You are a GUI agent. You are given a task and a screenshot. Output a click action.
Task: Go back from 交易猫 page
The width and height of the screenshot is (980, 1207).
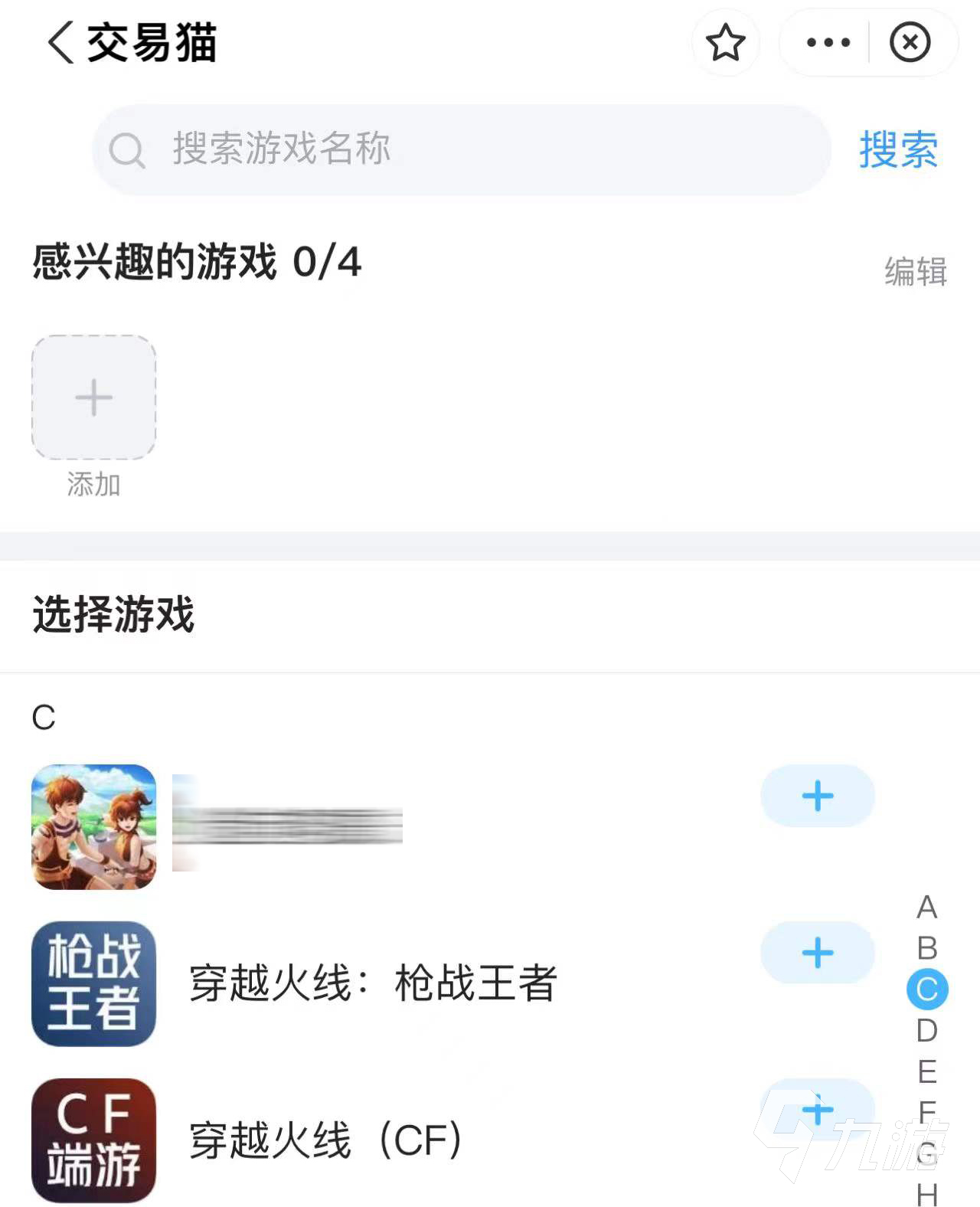[x=61, y=42]
